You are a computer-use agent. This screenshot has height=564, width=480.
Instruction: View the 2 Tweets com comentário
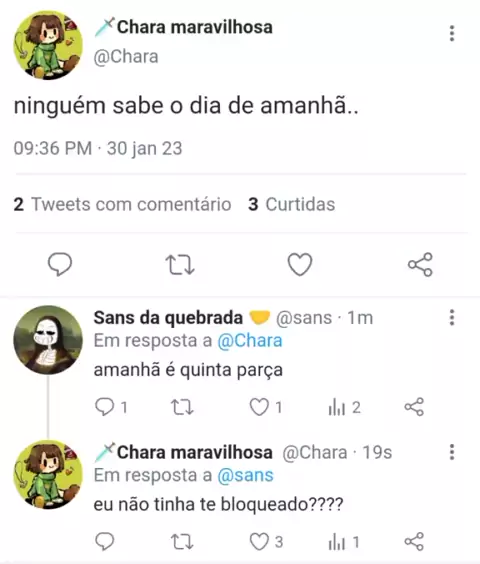(122, 204)
